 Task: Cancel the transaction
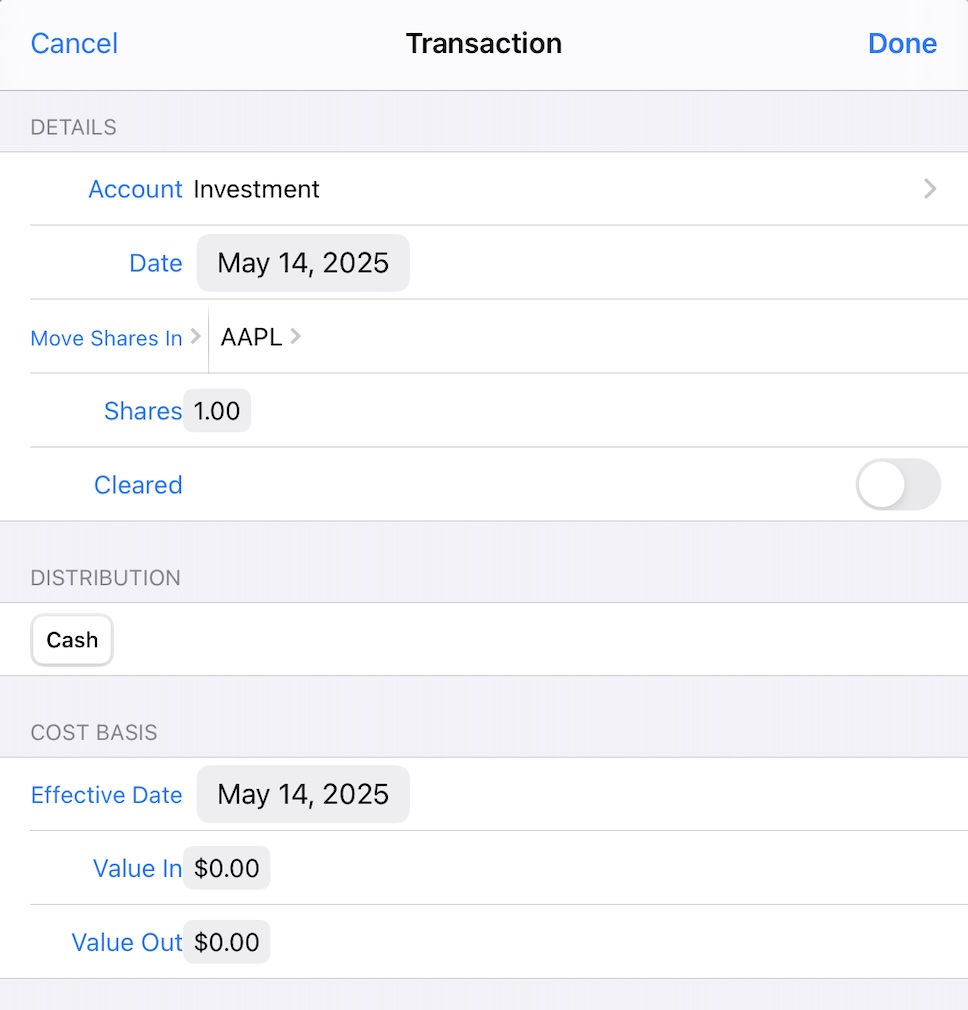coord(74,43)
